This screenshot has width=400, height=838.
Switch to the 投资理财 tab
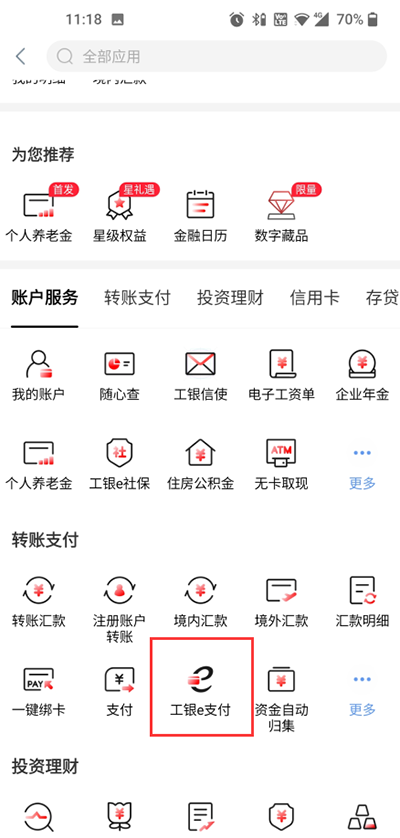(x=230, y=298)
